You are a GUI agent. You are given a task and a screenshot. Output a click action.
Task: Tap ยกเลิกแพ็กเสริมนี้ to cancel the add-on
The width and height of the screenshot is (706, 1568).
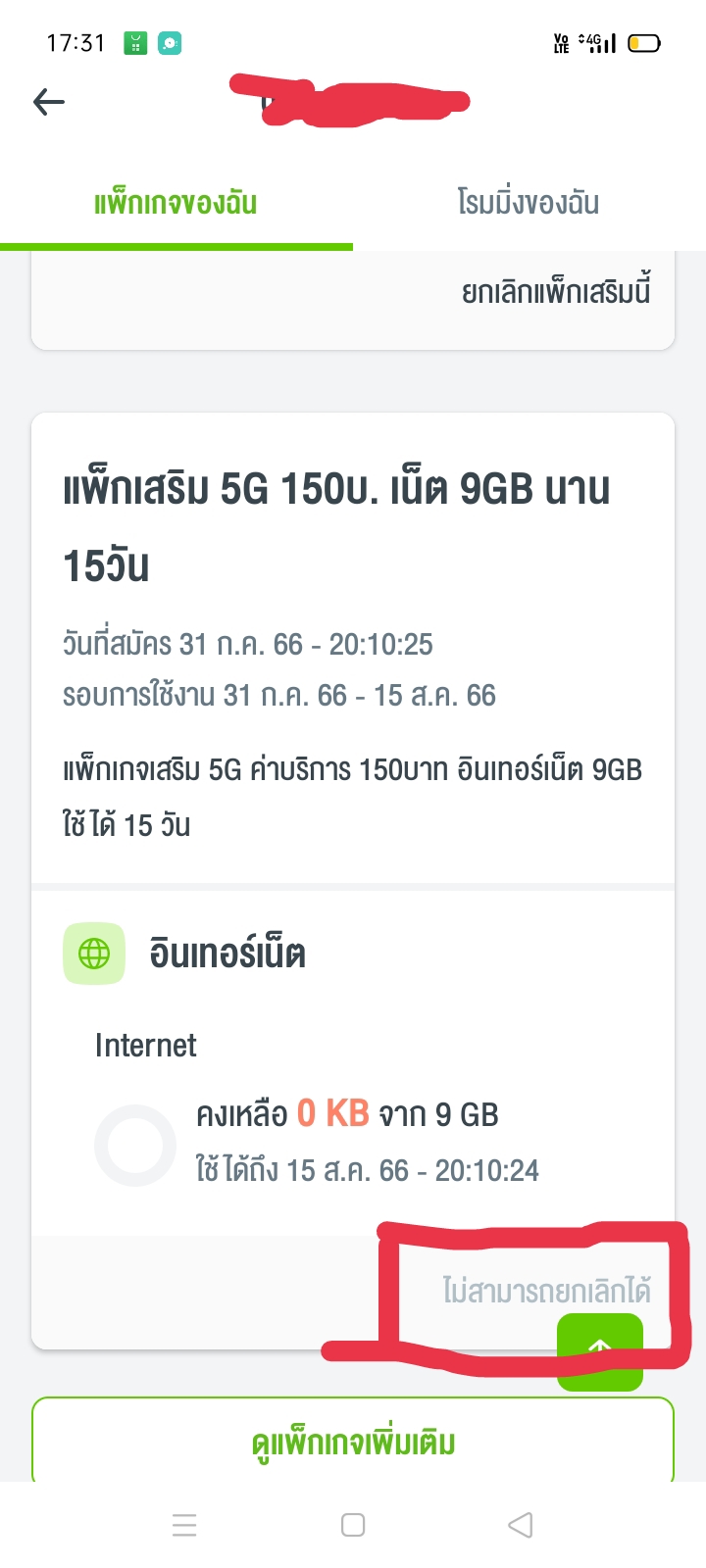(x=556, y=292)
